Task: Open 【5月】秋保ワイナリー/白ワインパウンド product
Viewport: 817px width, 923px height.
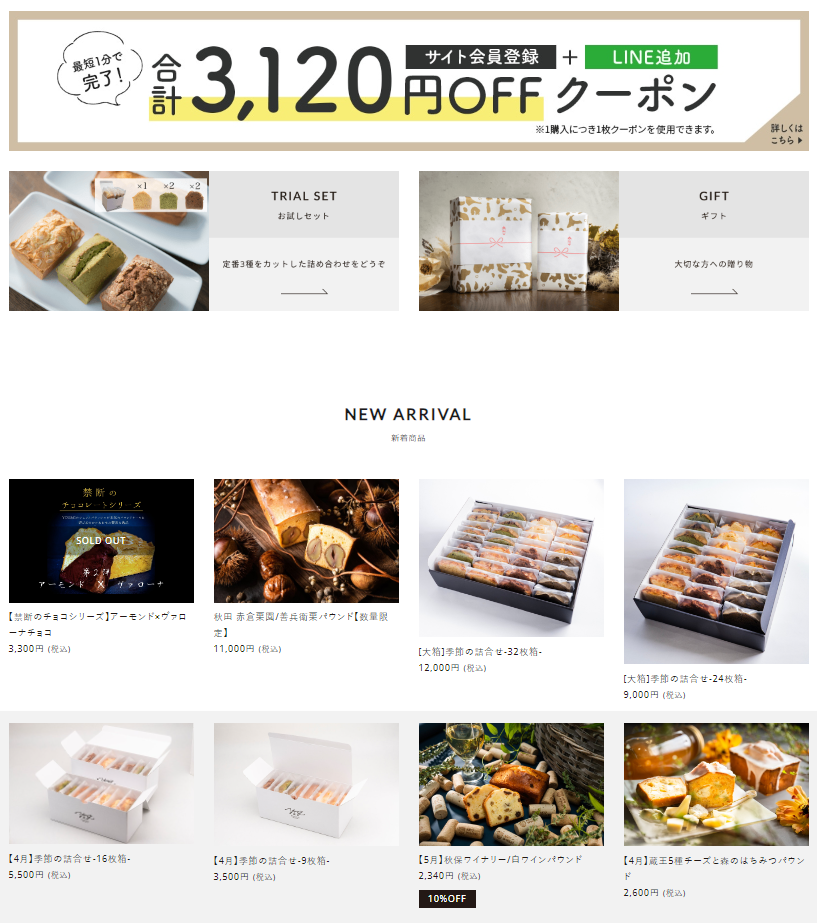Action: point(511,784)
